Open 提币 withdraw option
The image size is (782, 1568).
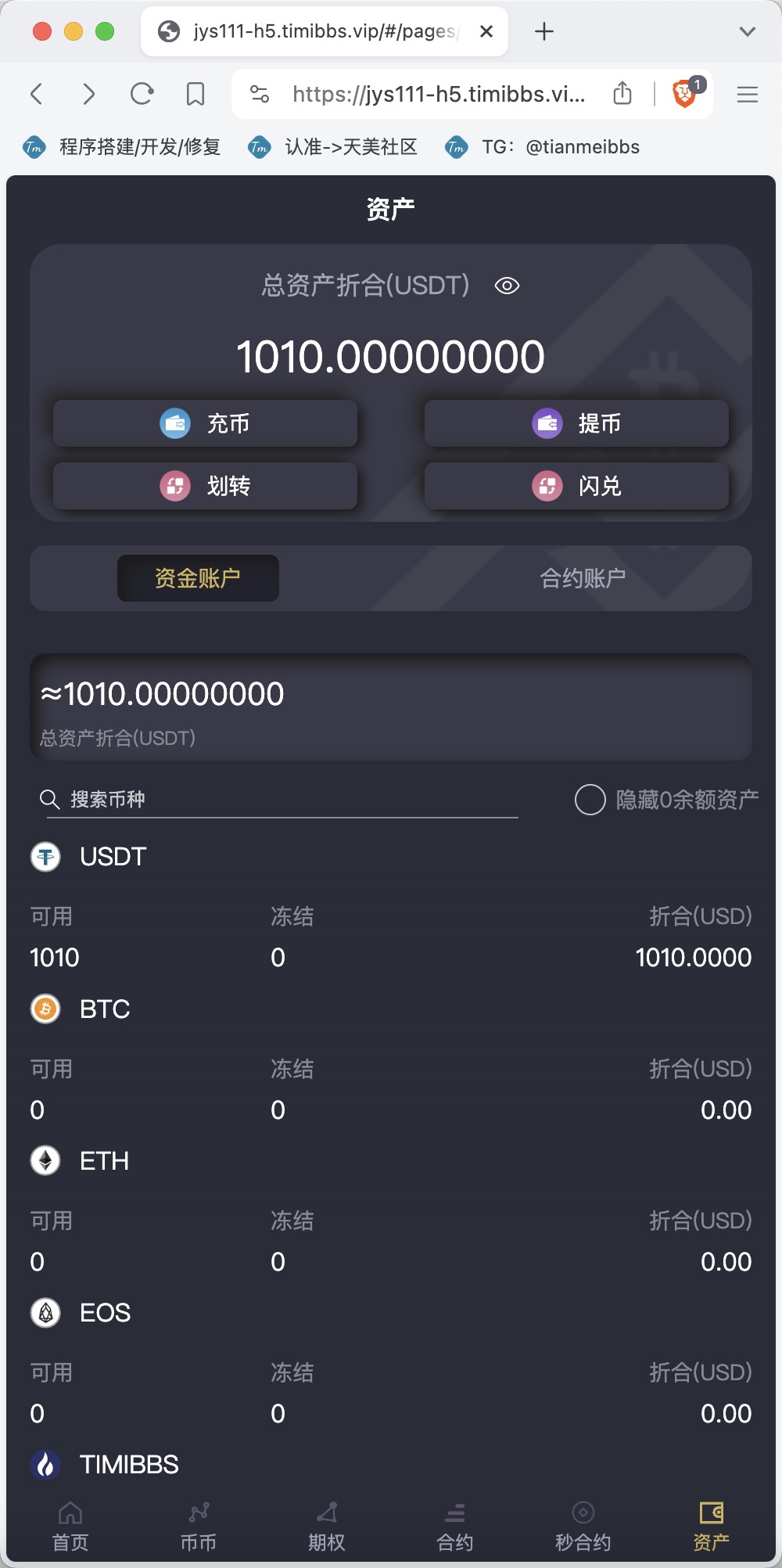click(576, 423)
